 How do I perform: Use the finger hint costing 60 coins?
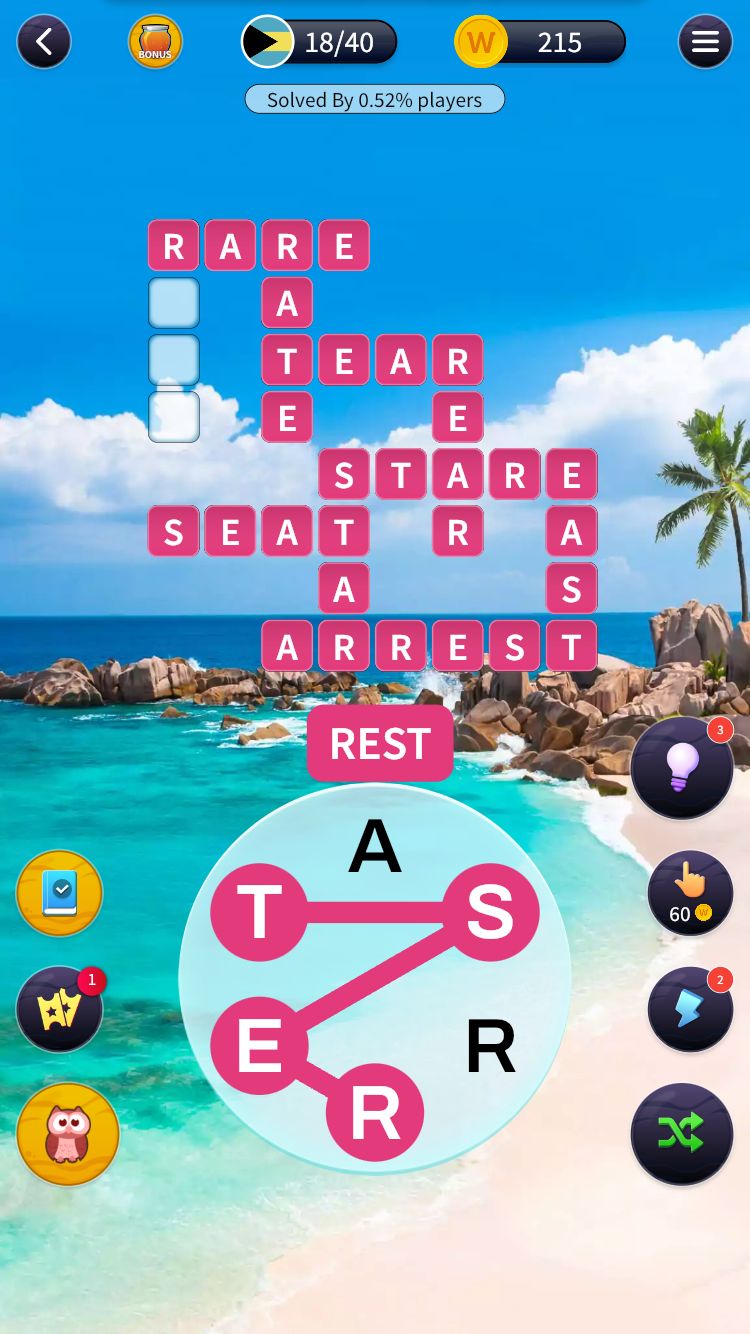click(690, 893)
